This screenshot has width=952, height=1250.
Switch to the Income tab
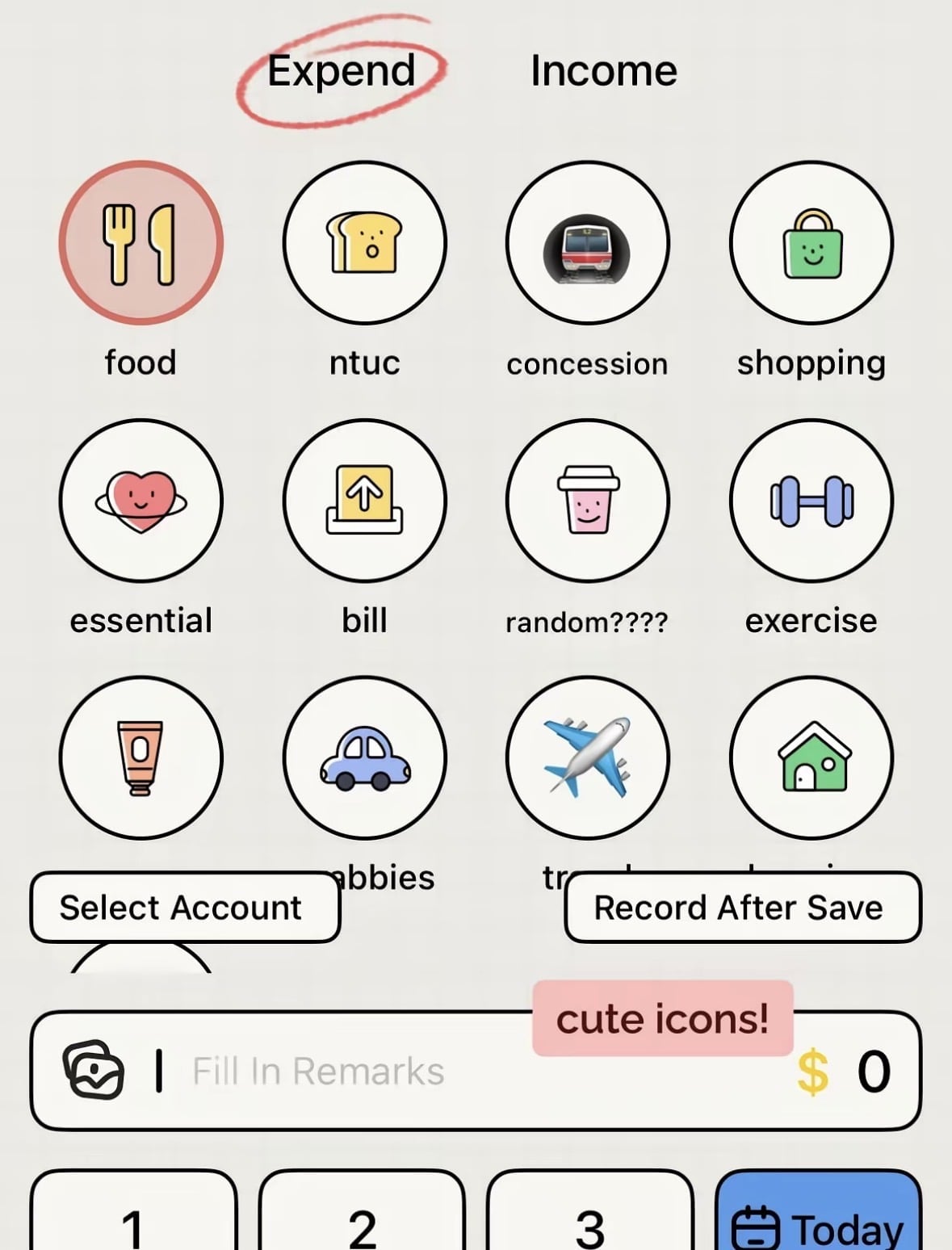[x=603, y=71]
